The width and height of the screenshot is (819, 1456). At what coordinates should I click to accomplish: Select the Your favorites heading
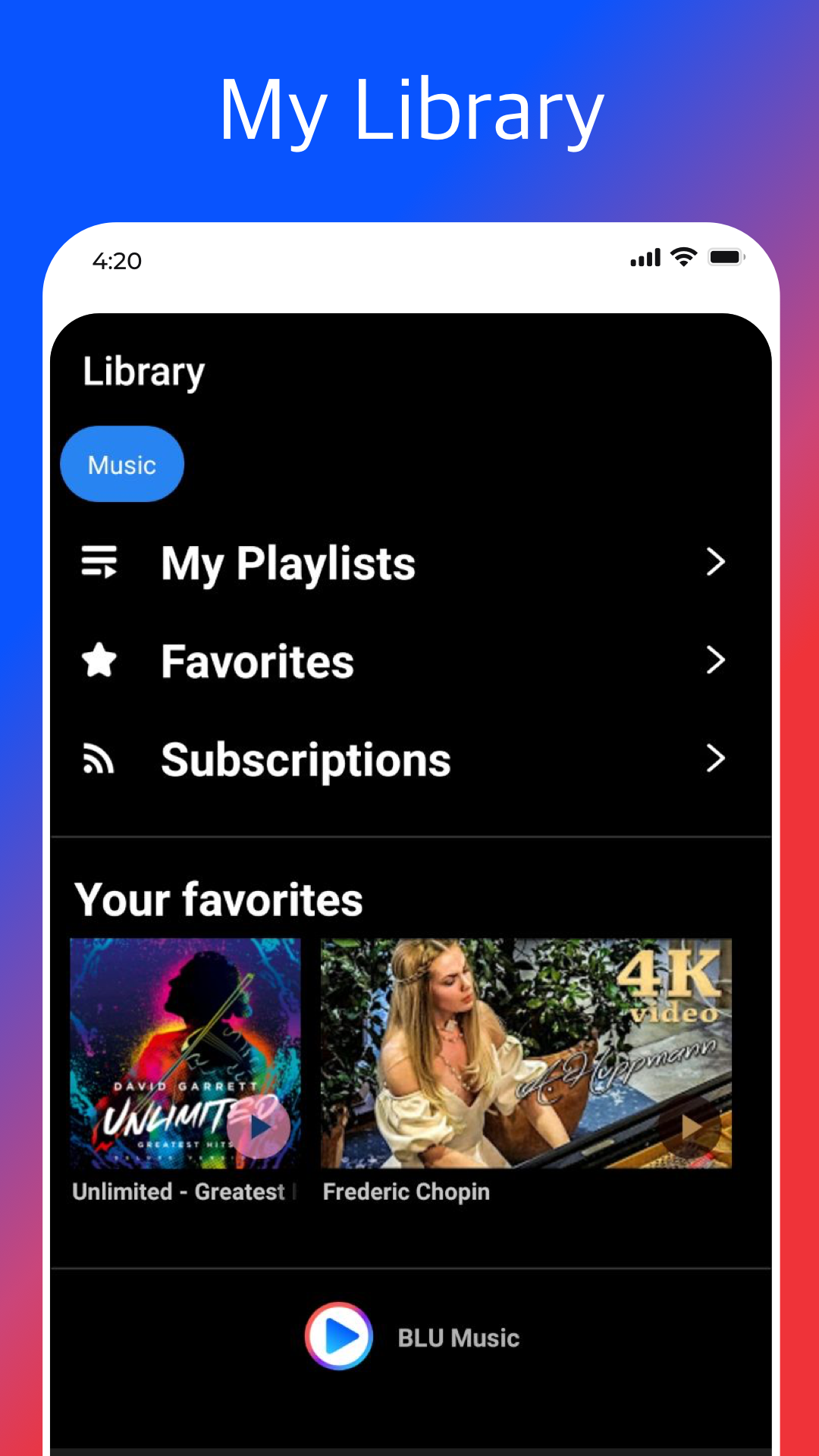[220, 899]
